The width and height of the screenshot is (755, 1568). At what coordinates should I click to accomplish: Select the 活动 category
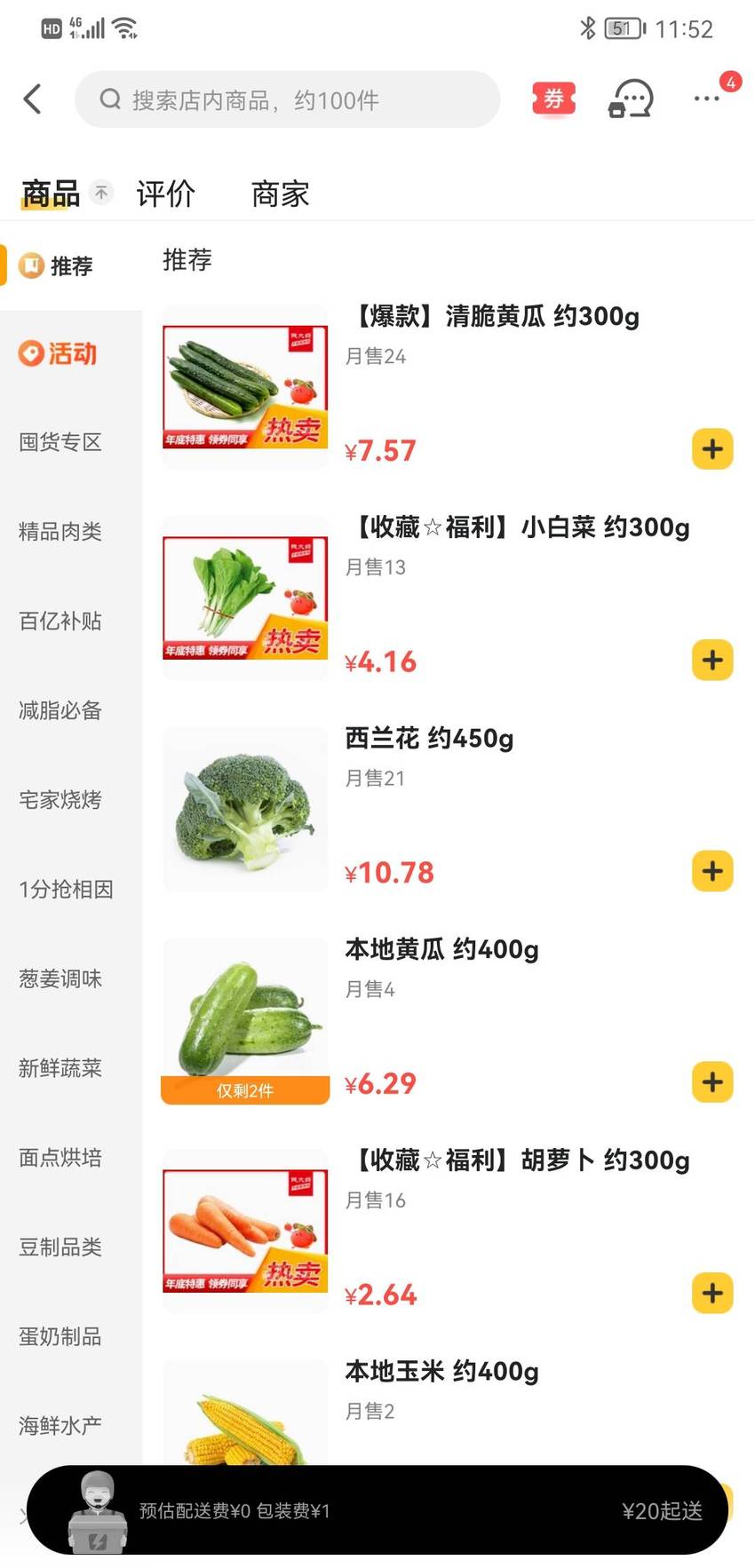pyautogui.click(x=59, y=353)
